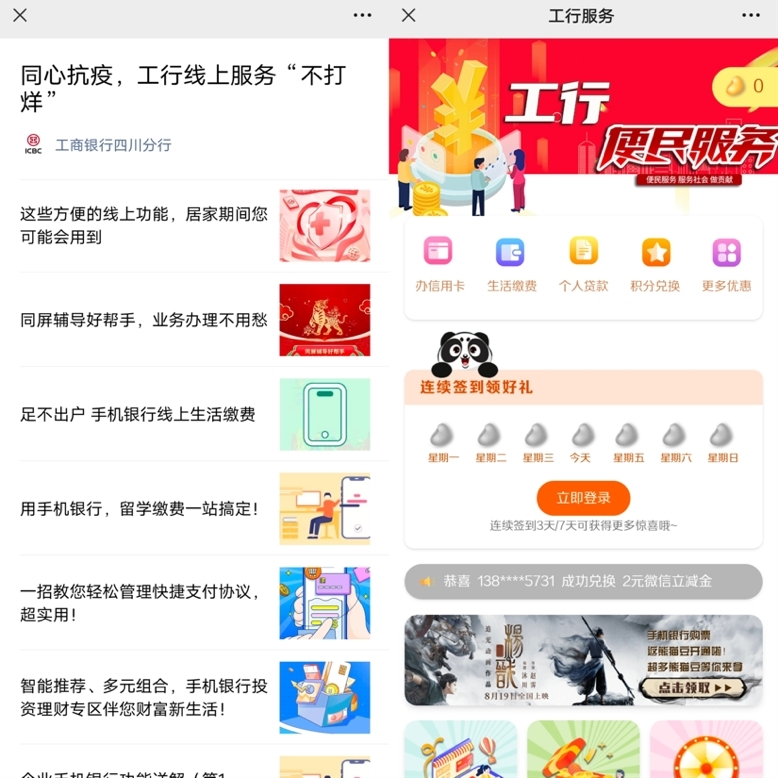Open 生活缴费 service
The height and width of the screenshot is (778, 778).
[511, 264]
